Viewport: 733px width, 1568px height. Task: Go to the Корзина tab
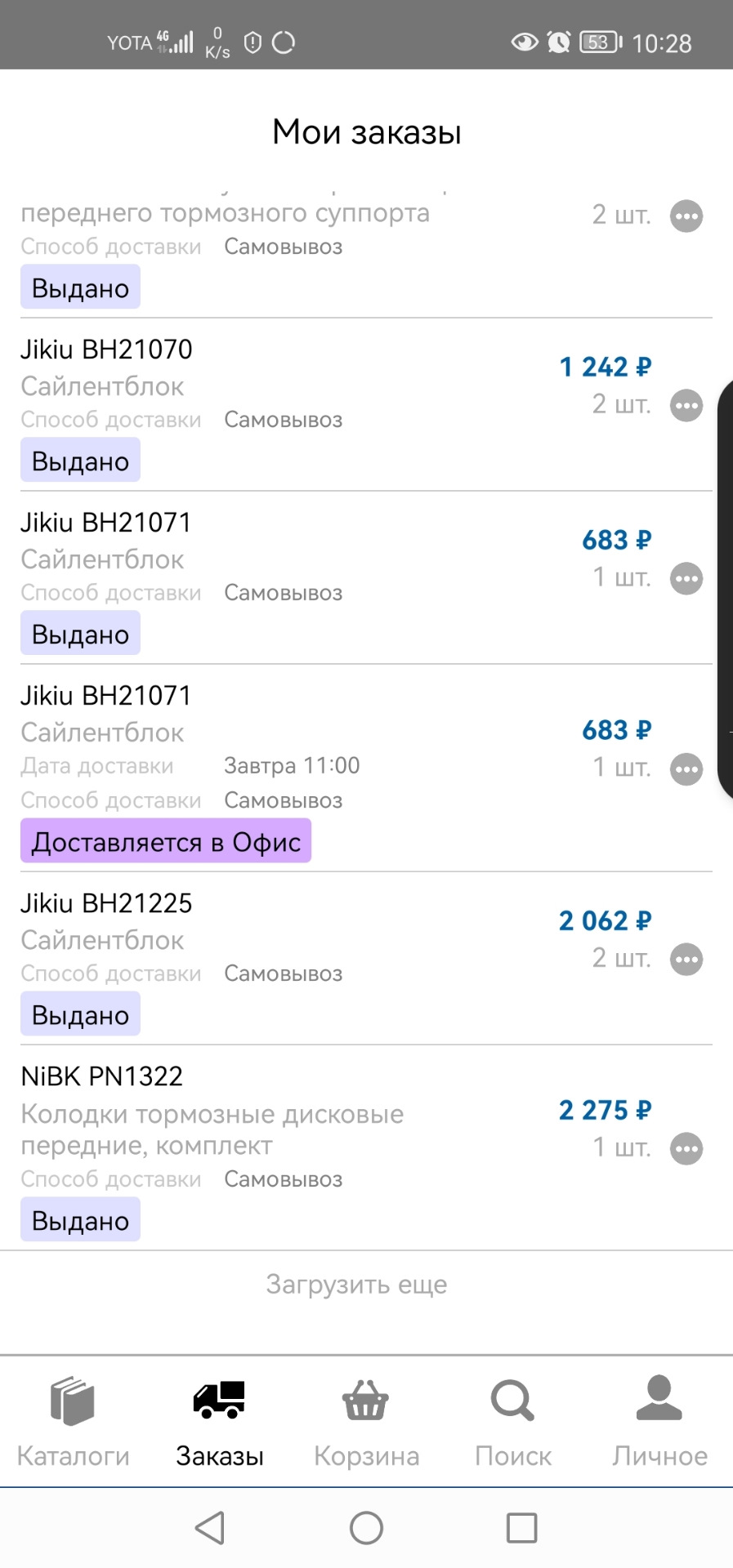[366, 1422]
